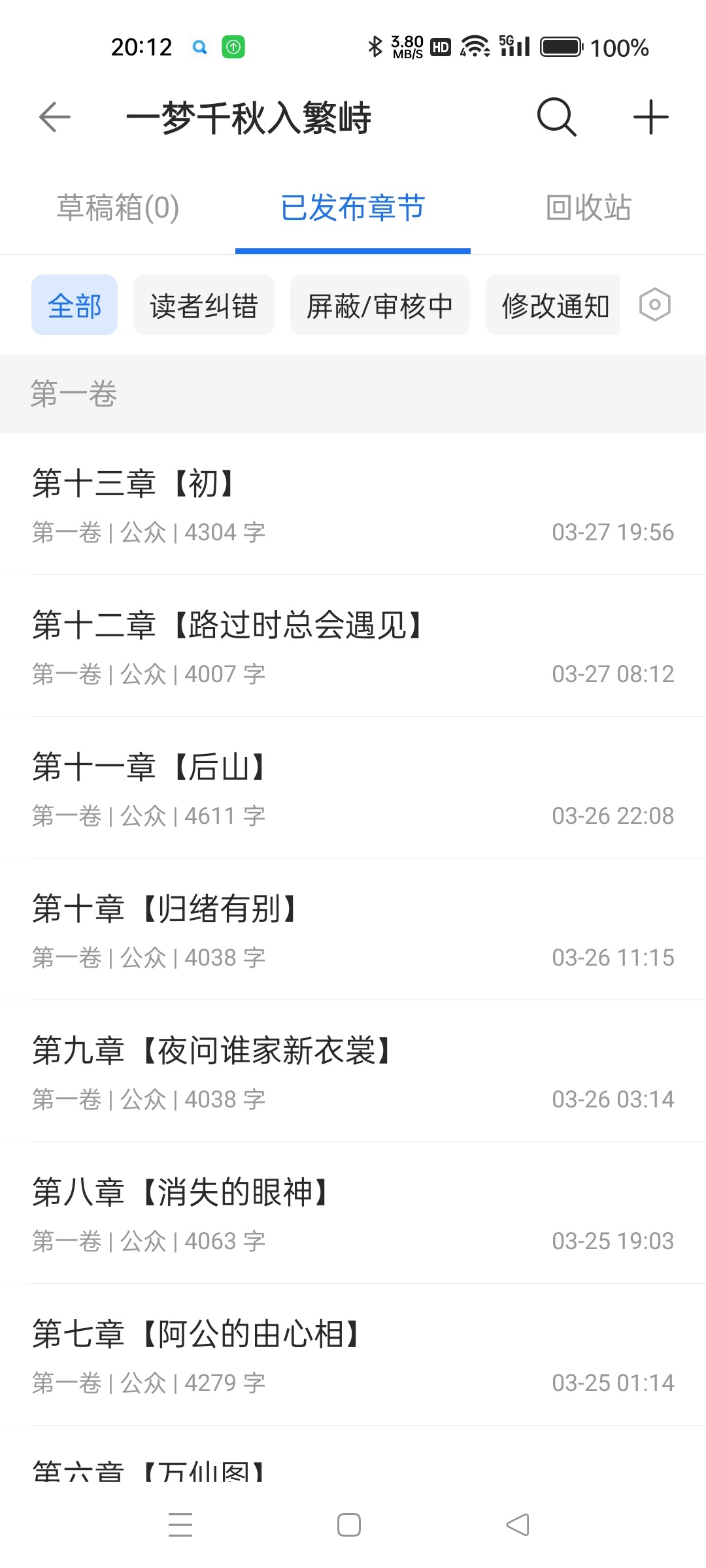Open 第十章【归绪有别】
Image resolution: width=706 pixels, height=1568 pixels.
[x=353, y=930]
